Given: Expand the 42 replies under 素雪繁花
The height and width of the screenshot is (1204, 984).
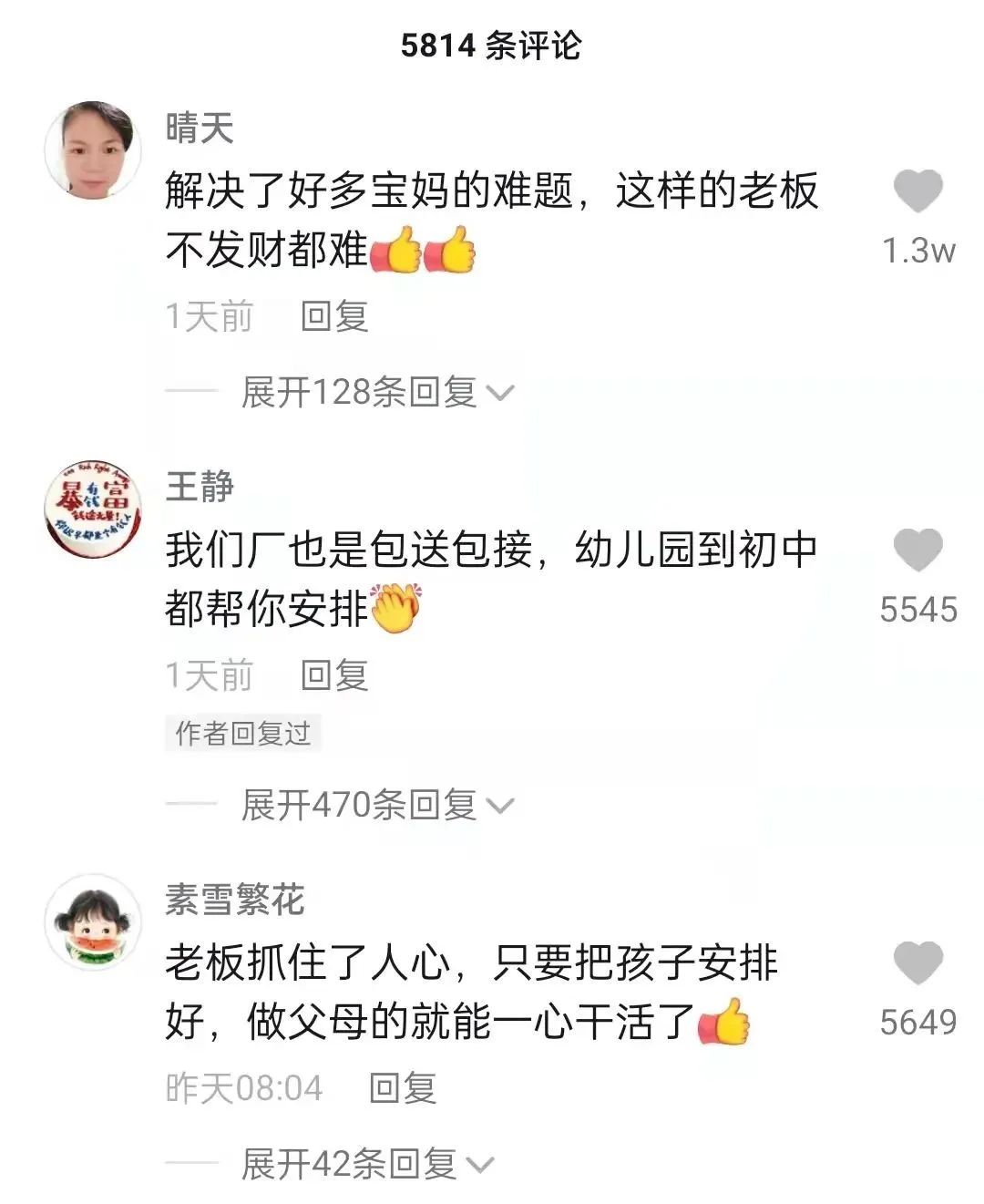Looking at the screenshot, I should (364, 1164).
